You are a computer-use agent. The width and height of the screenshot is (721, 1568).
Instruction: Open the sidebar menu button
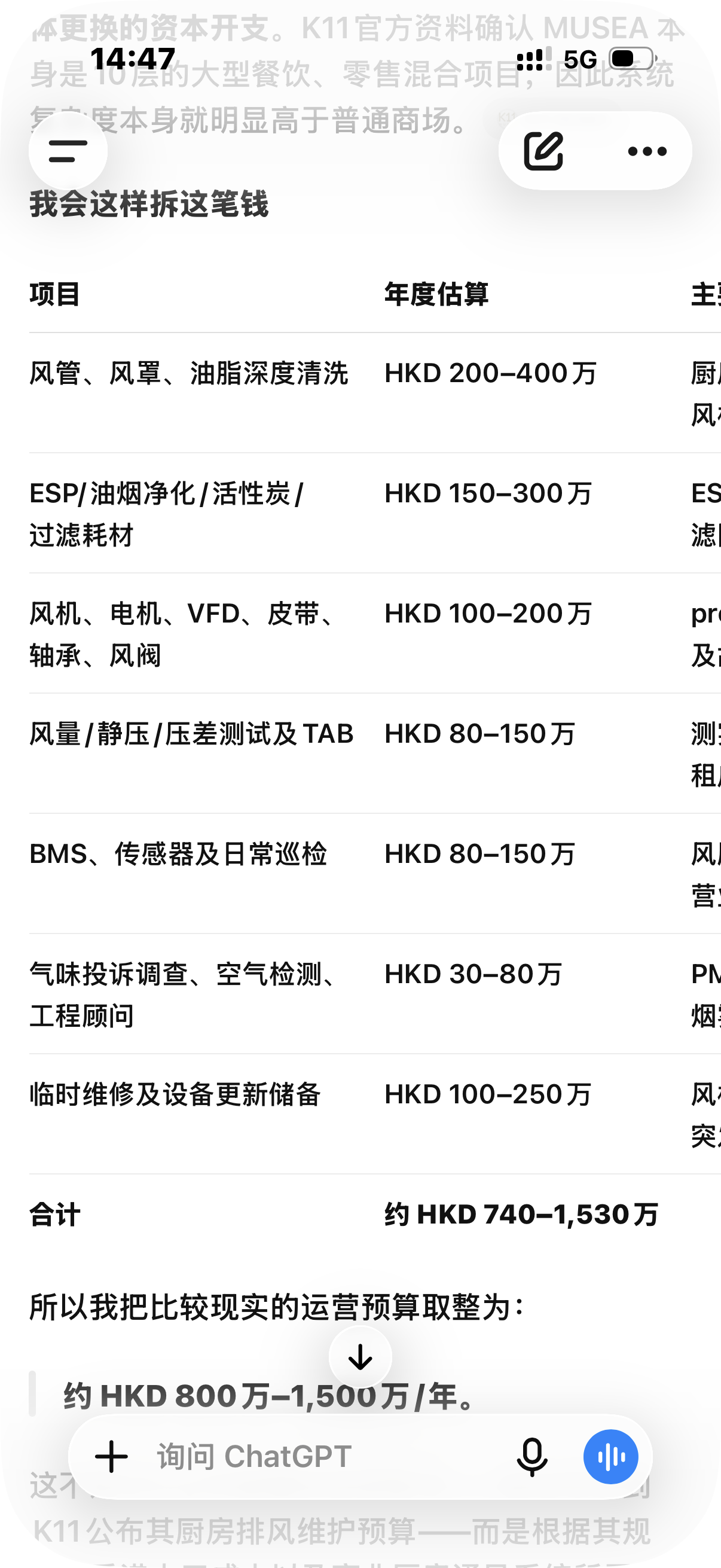(x=68, y=150)
